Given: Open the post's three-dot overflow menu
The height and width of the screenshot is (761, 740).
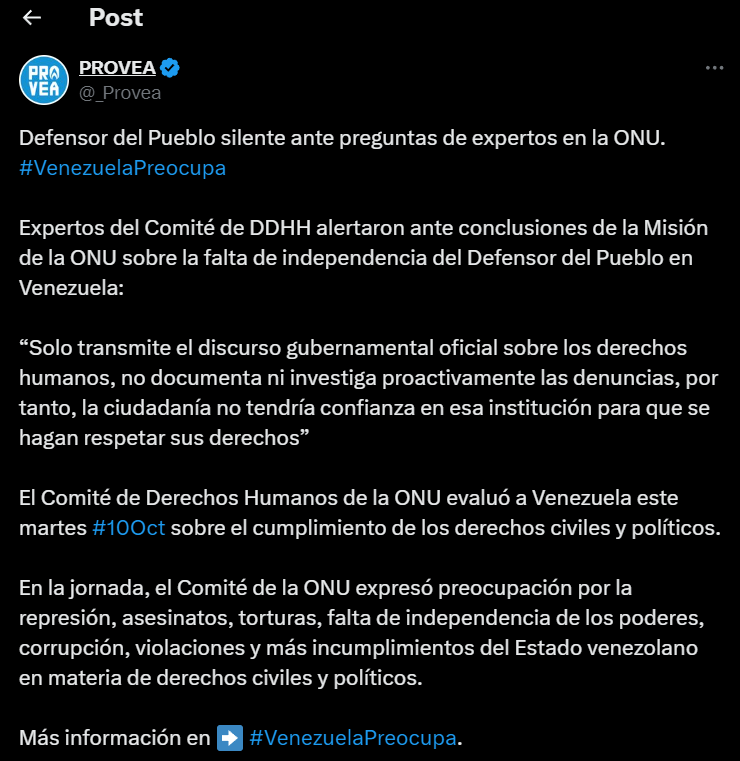Looking at the screenshot, I should pyautogui.click(x=713, y=68).
